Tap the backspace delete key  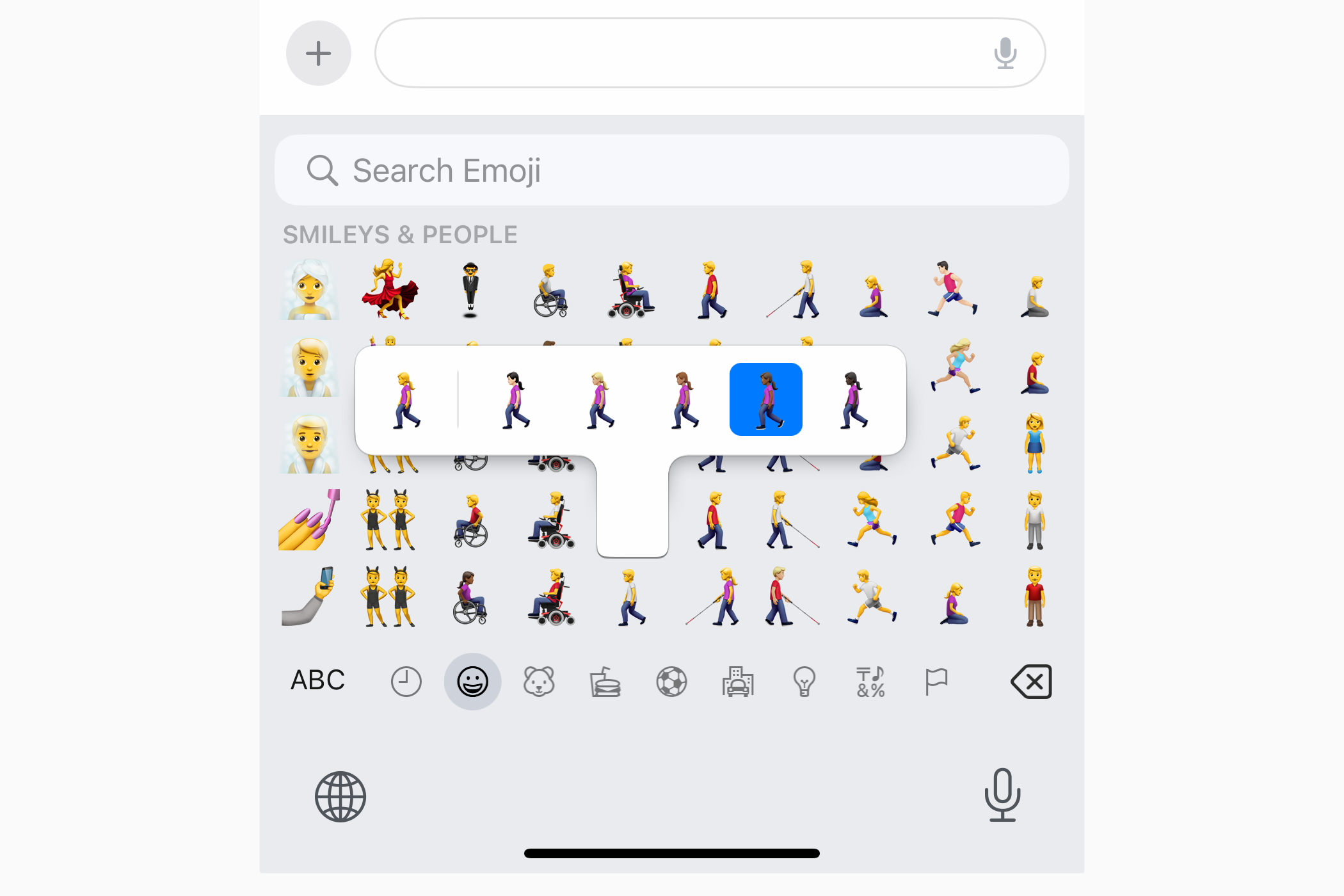[x=1031, y=682]
